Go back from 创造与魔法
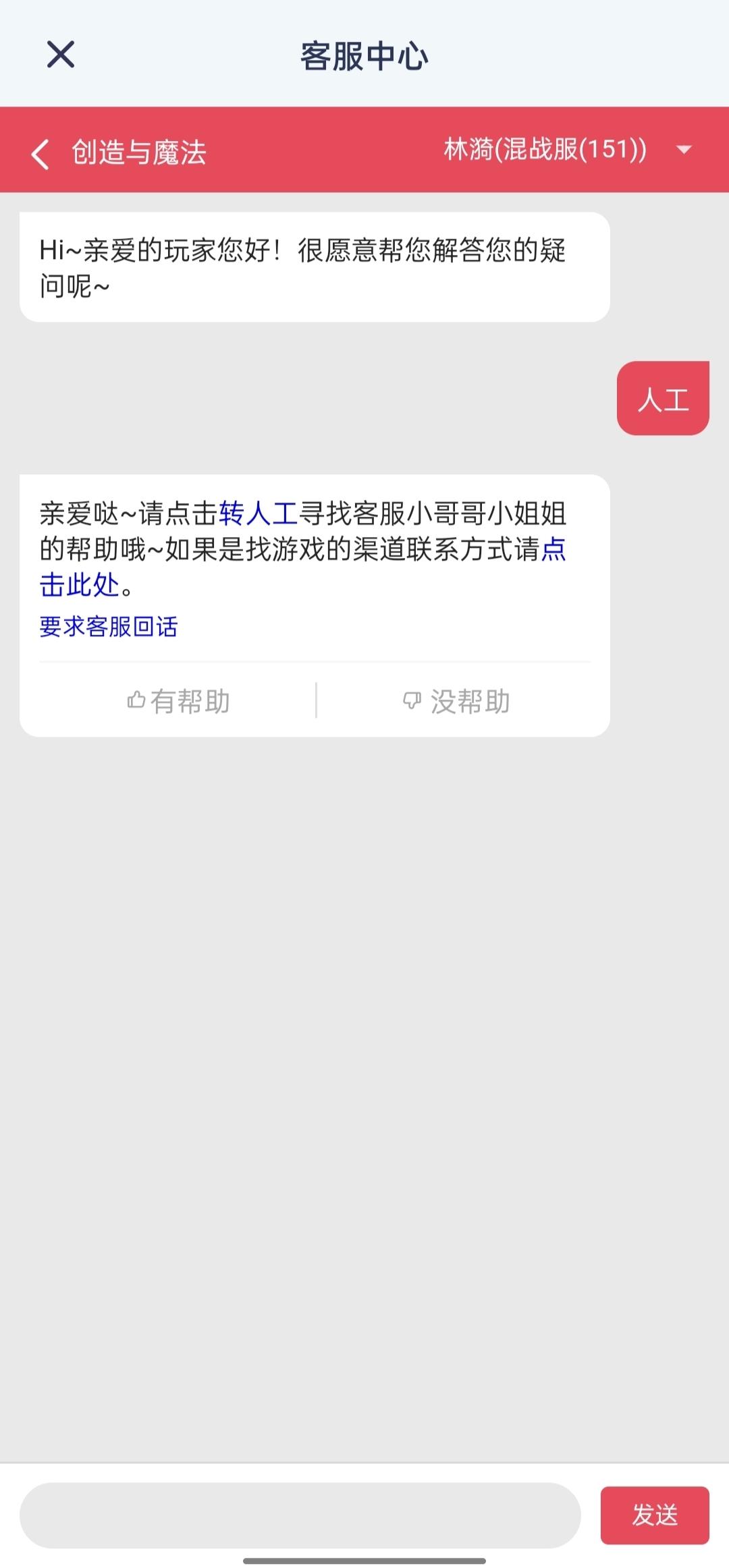 (40, 153)
